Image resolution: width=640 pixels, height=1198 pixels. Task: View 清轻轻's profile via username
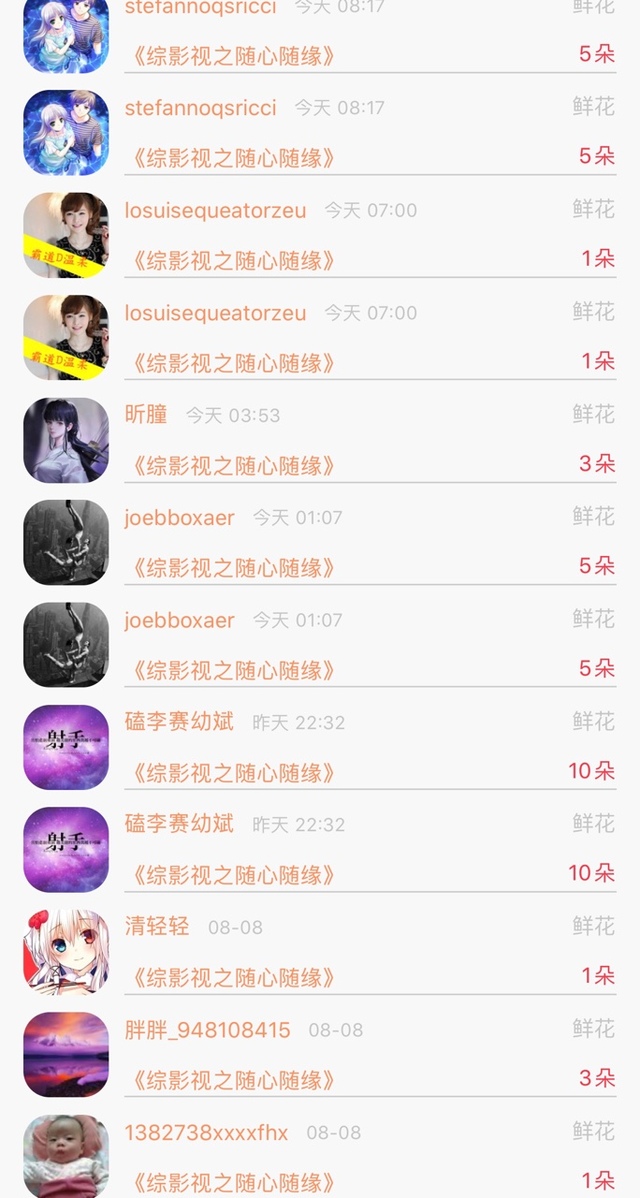click(157, 926)
